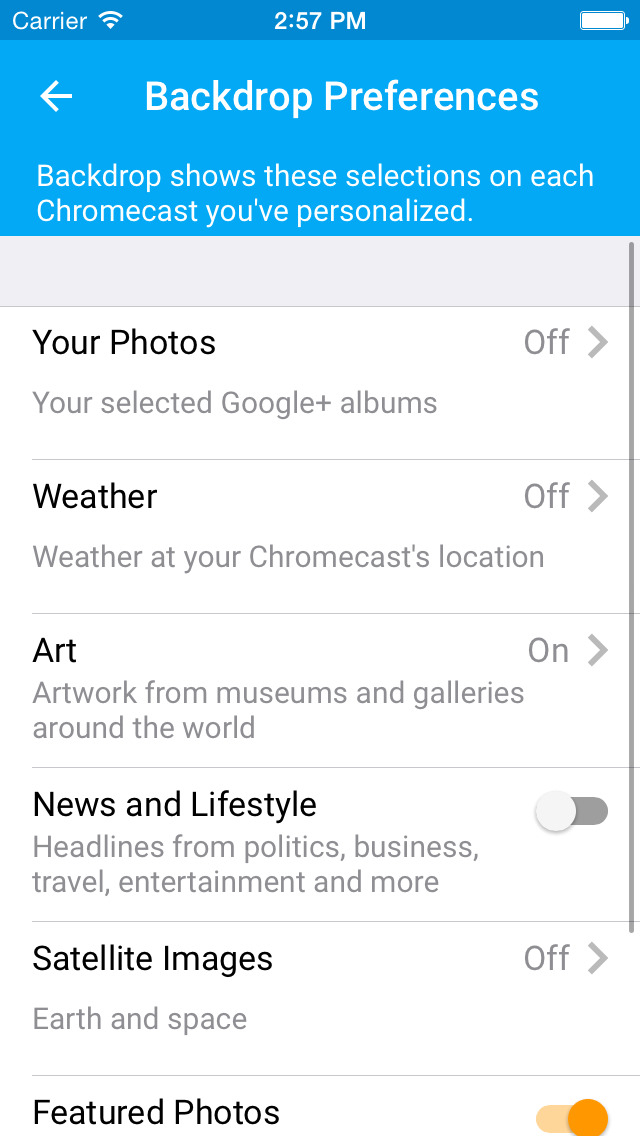This screenshot has height=1136, width=640.
Task: Open the Weather backdrop option
Action: [320, 536]
